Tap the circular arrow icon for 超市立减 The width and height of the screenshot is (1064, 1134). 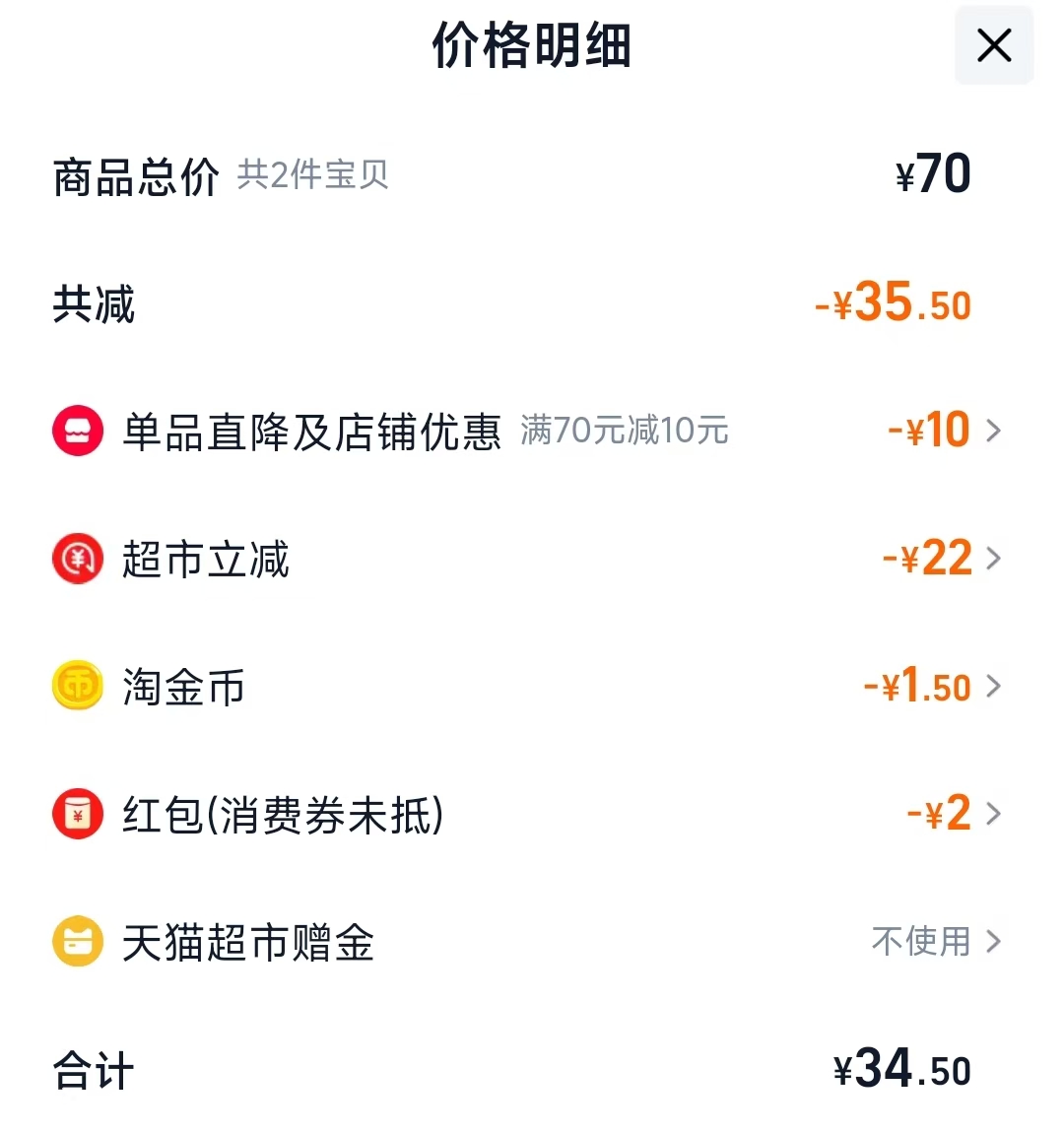(77, 558)
